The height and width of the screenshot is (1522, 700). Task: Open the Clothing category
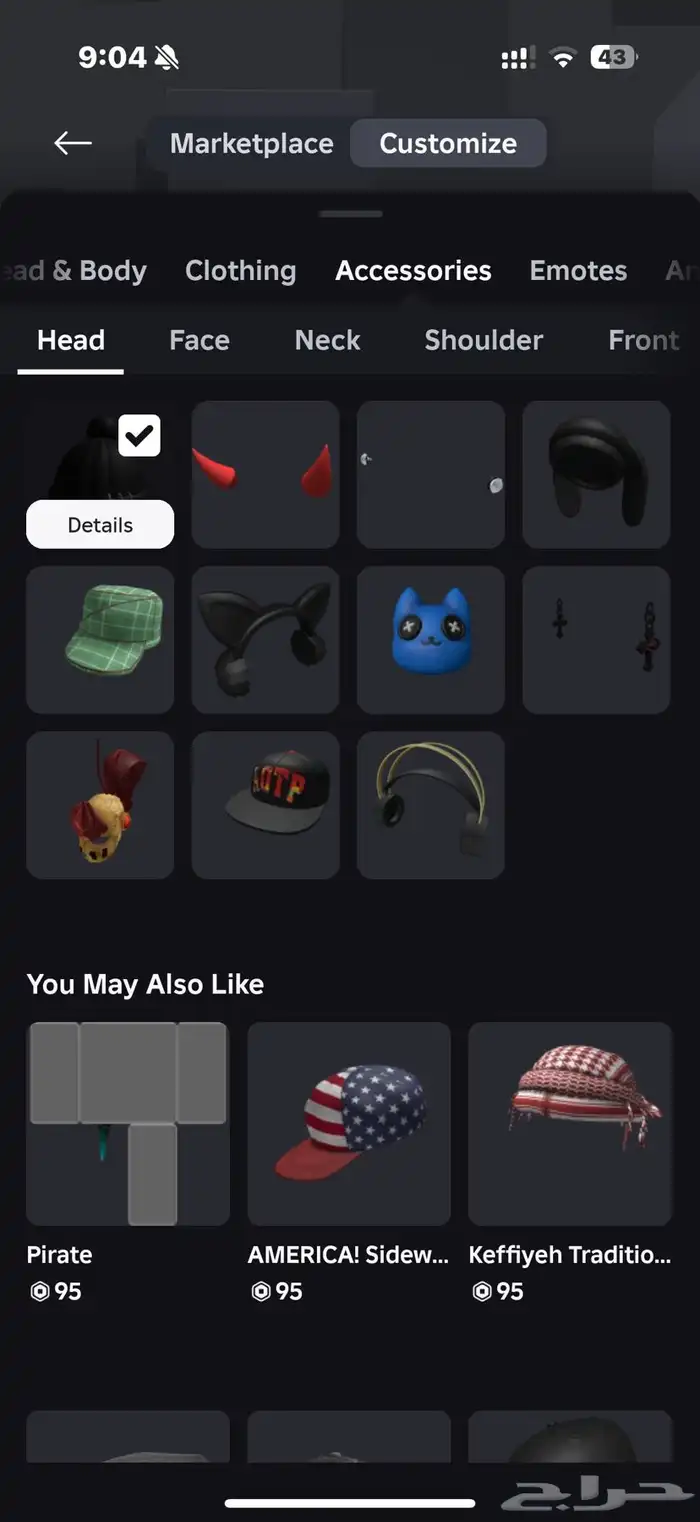coord(240,270)
